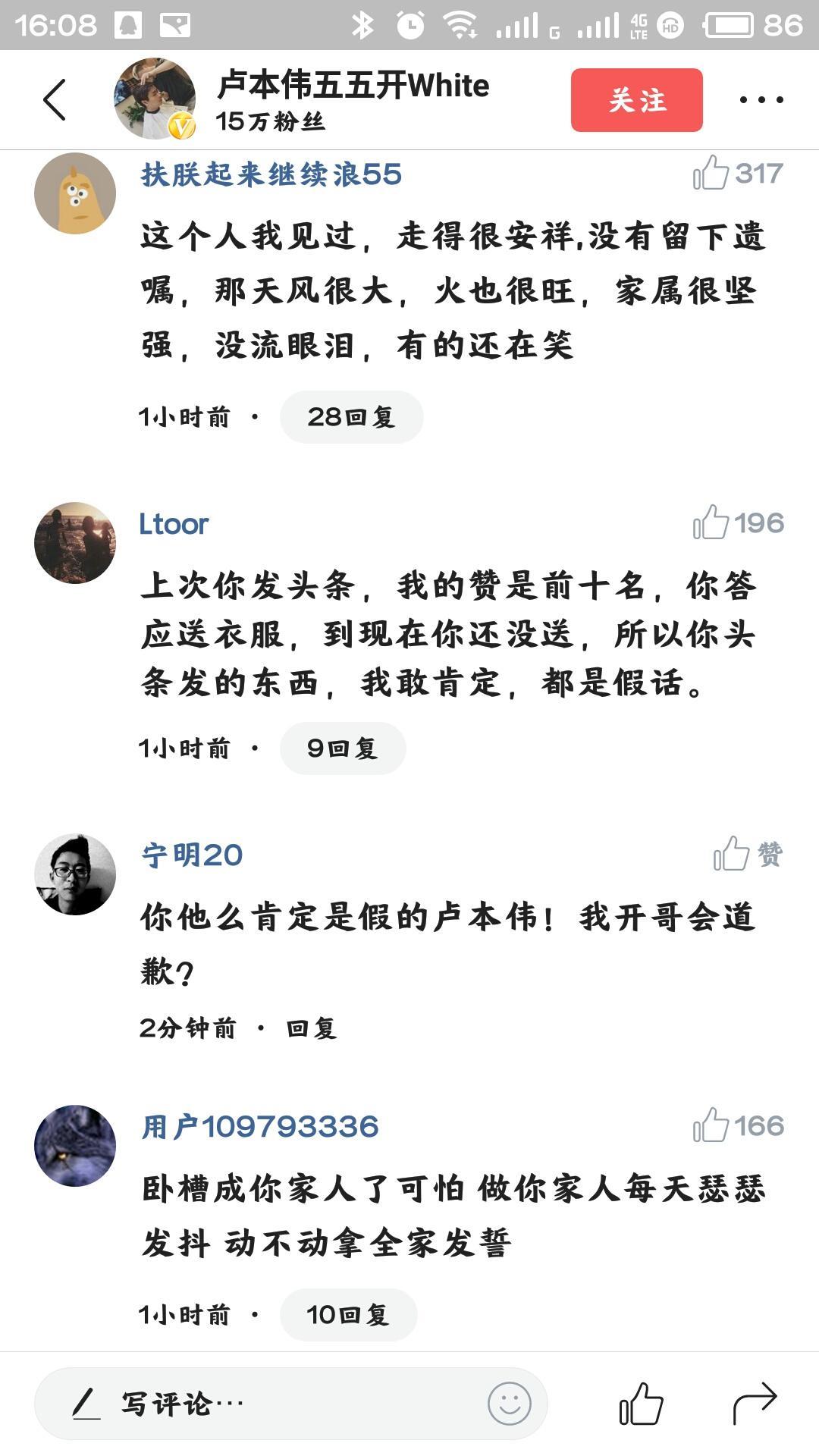
Task: Like the post with bottom thumbs-up
Action: tap(641, 1404)
